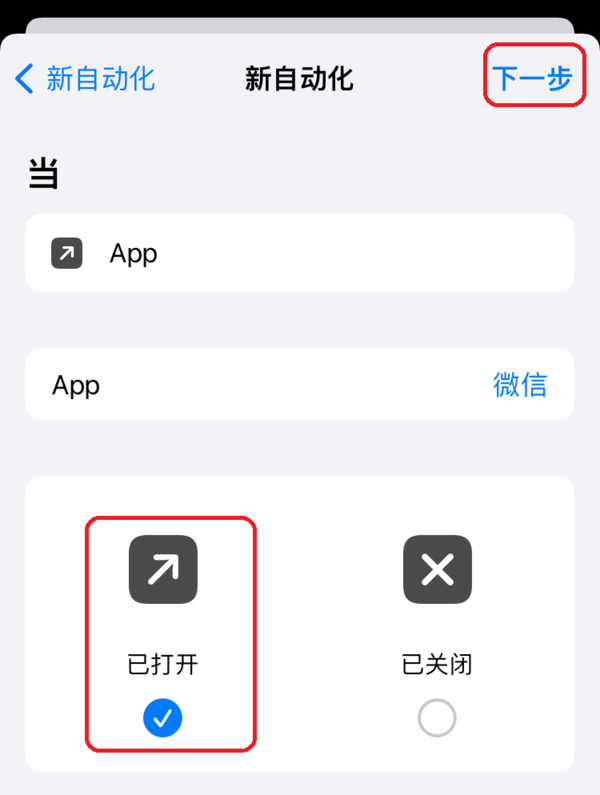The height and width of the screenshot is (795, 600).
Task: Go back to 新自动化
Action: (x=86, y=79)
